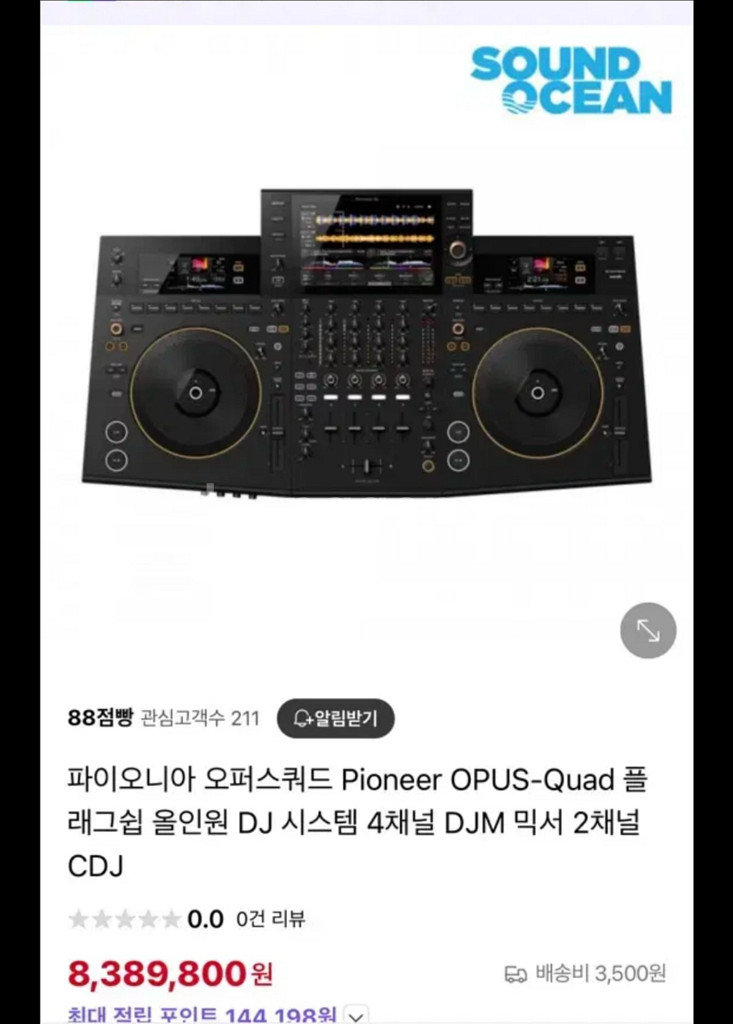Select the fifth rating star
The height and width of the screenshot is (1024, 733).
[x=170, y=918]
